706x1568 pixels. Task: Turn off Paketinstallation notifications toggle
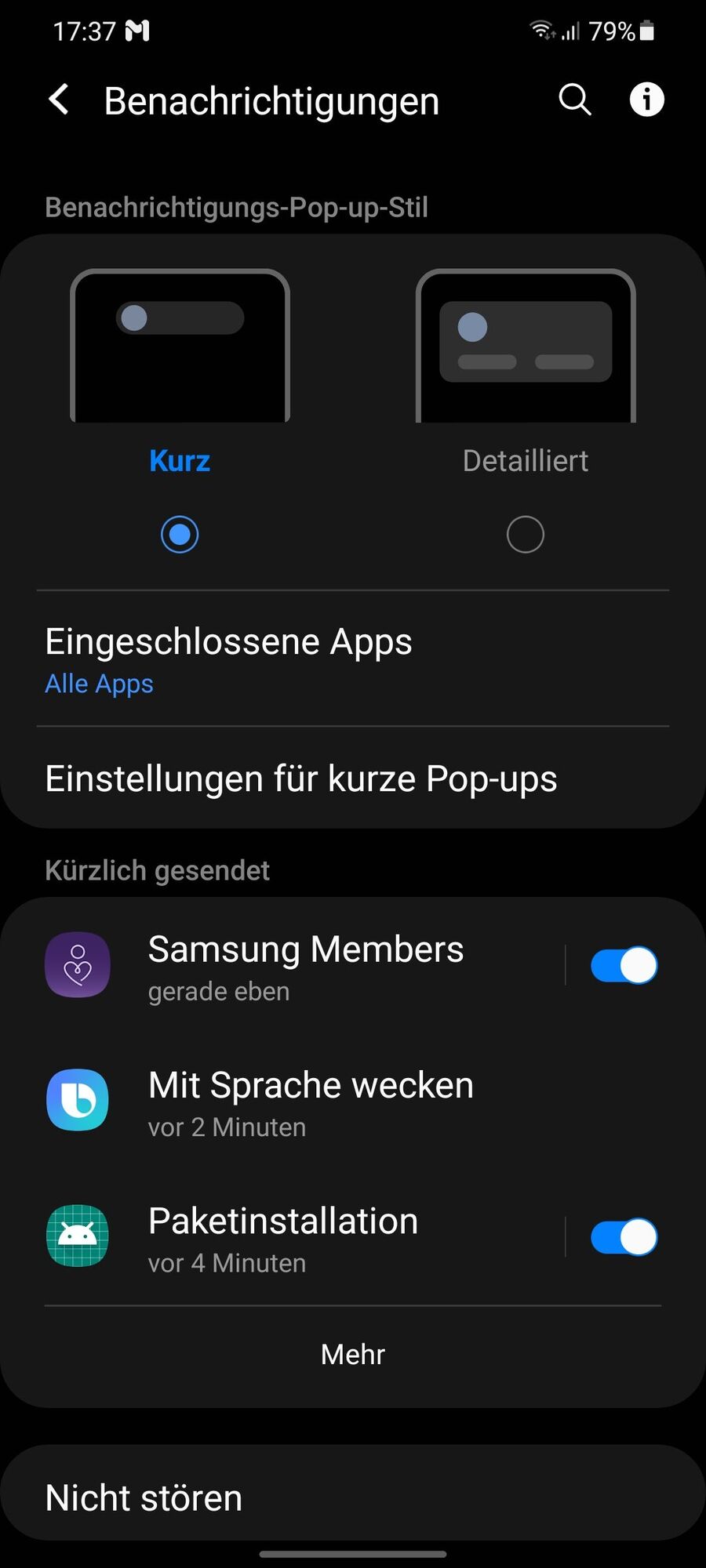coord(624,1238)
